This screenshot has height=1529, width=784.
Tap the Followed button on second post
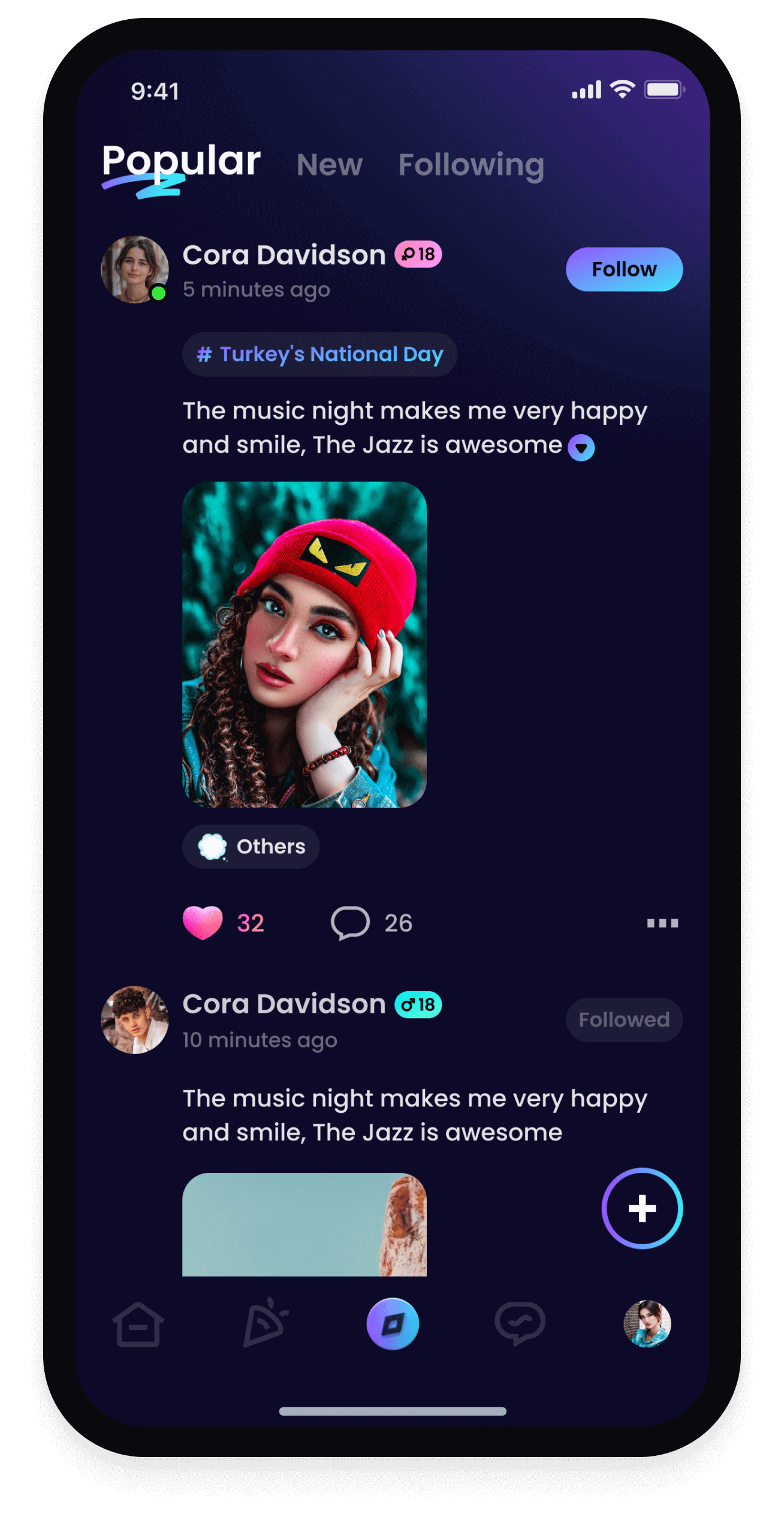tap(623, 1020)
